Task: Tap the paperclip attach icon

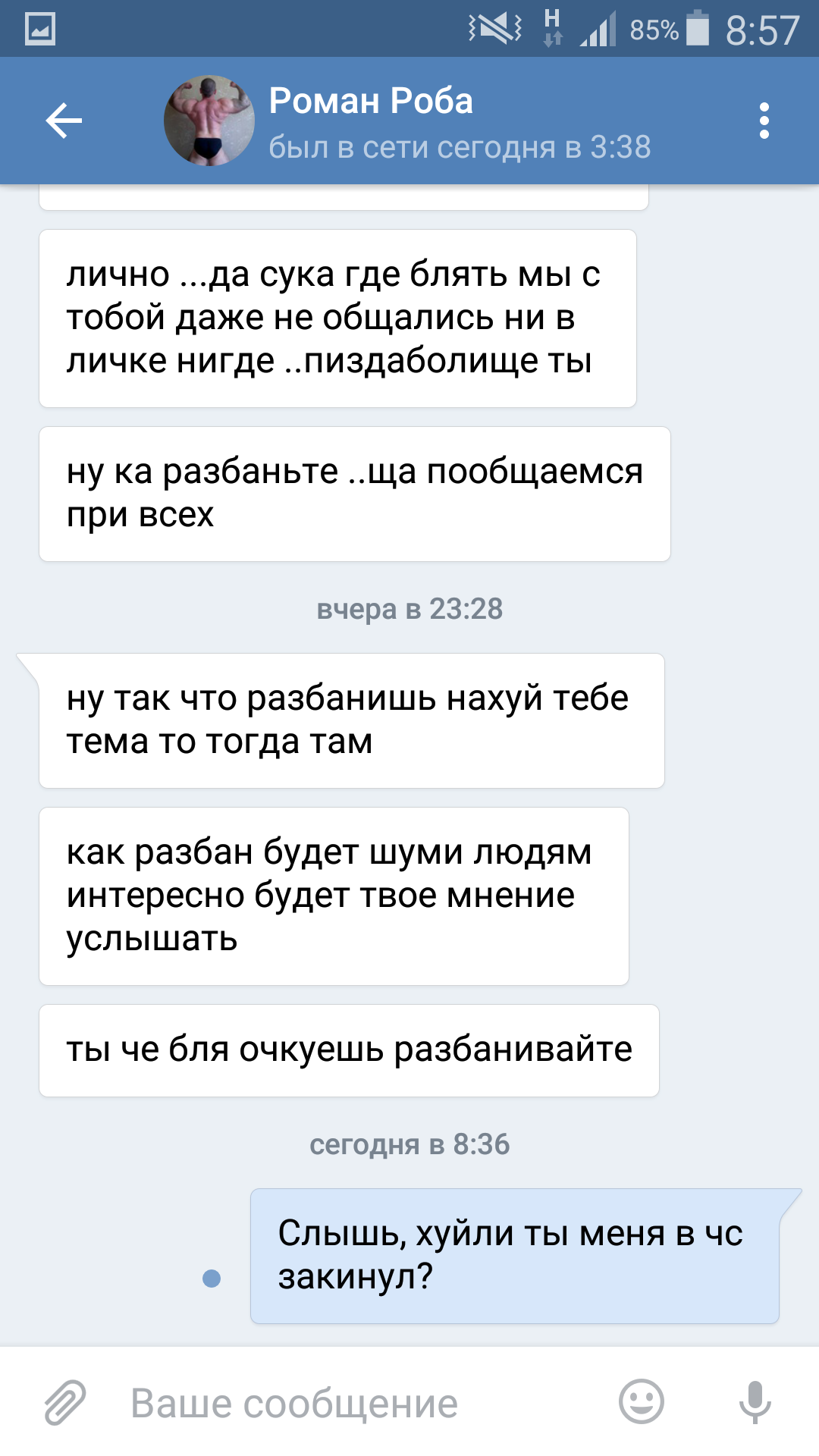Action: coord(65,1402)
